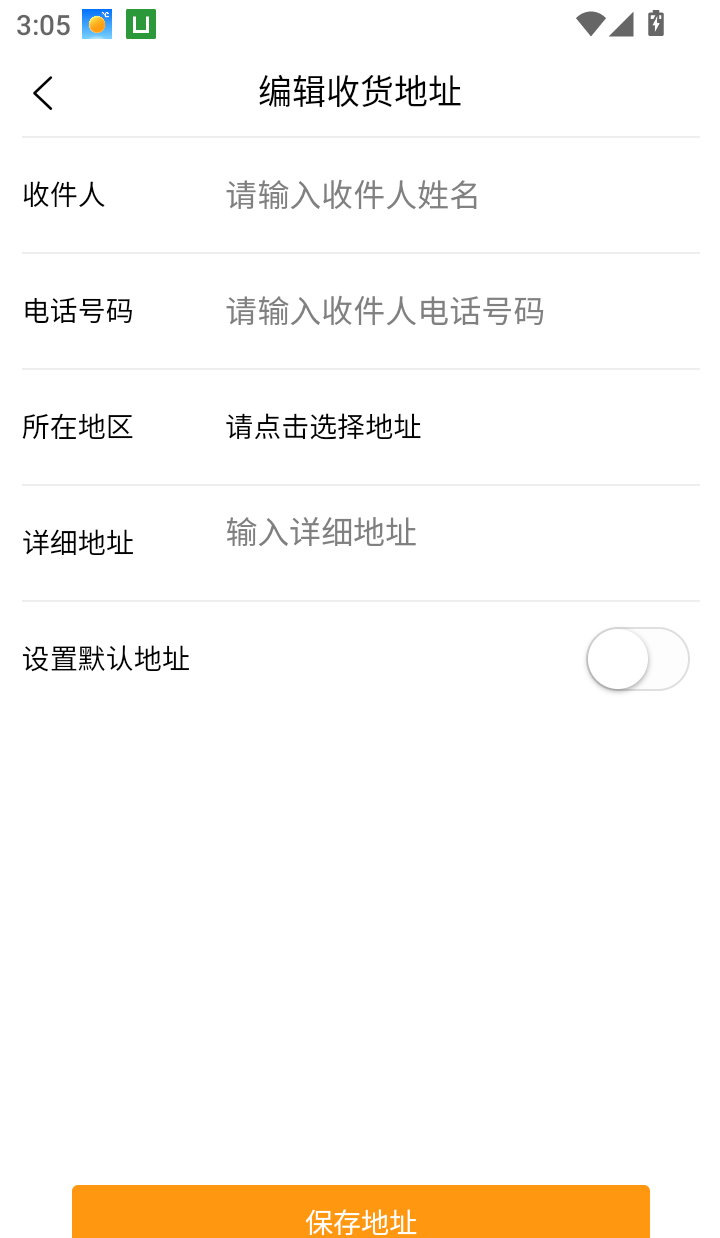Select the 所在地区 row to choose a location

coord(360,427)
